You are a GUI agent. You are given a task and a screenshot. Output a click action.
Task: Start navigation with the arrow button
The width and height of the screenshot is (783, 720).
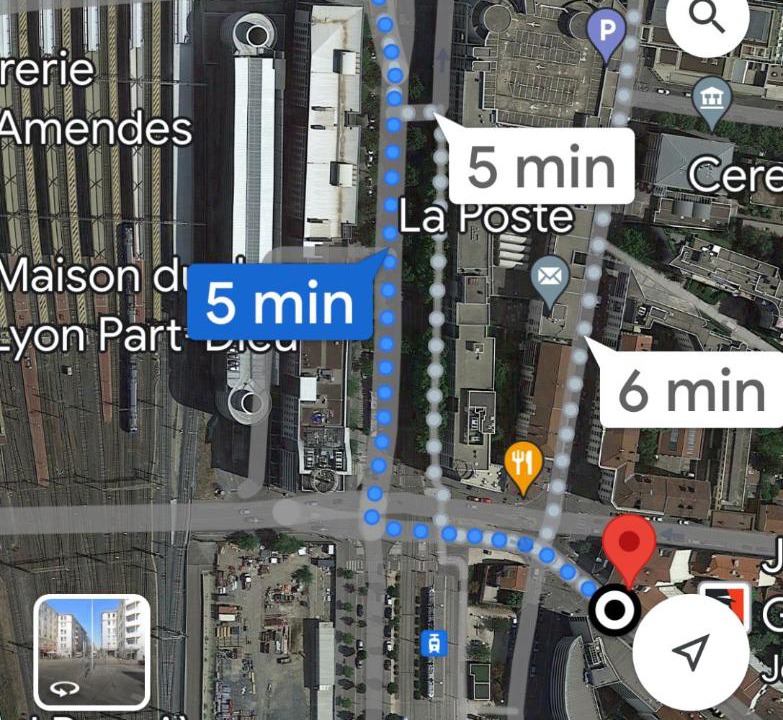coord(690,651)
